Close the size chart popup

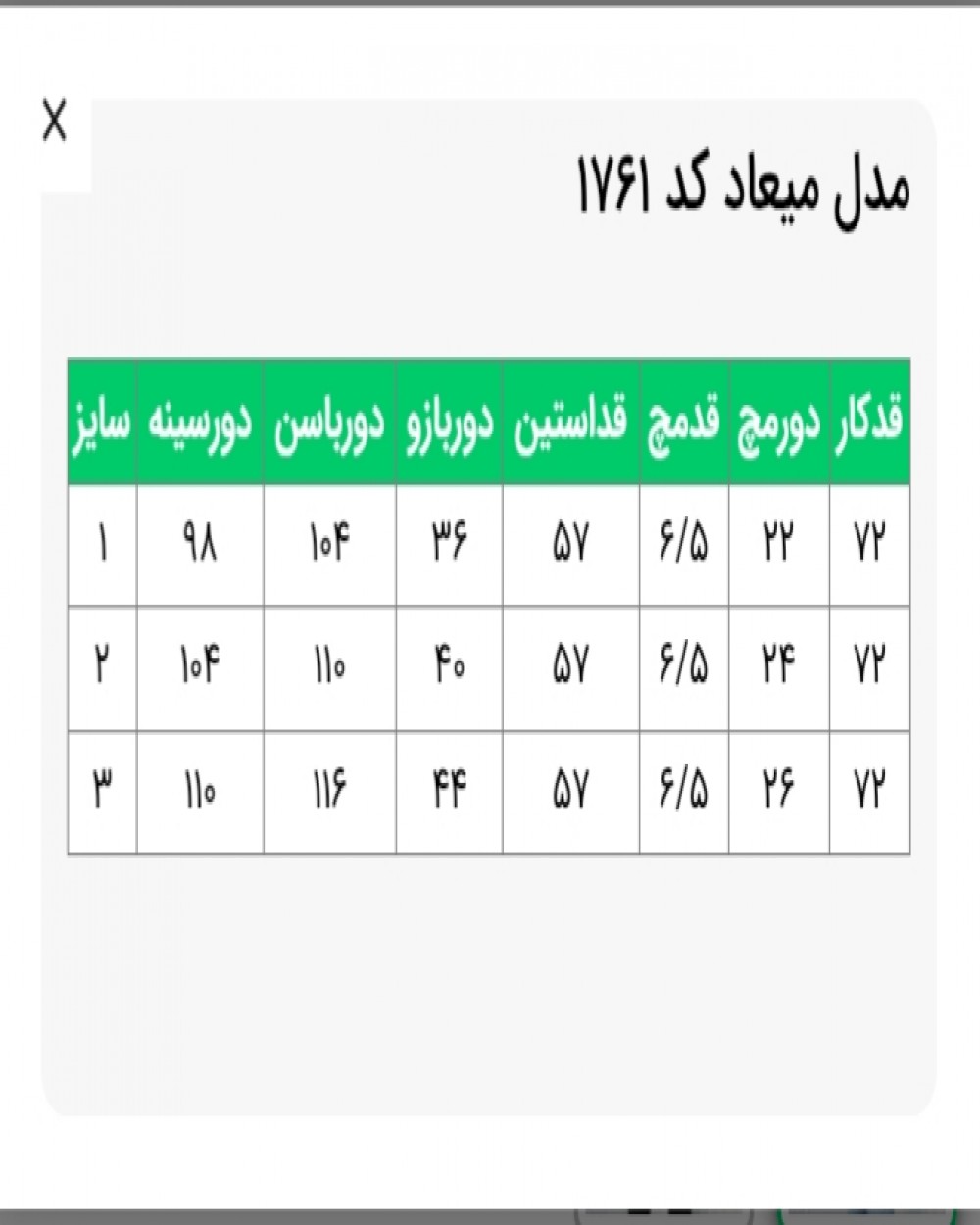[x=55, y=122]
